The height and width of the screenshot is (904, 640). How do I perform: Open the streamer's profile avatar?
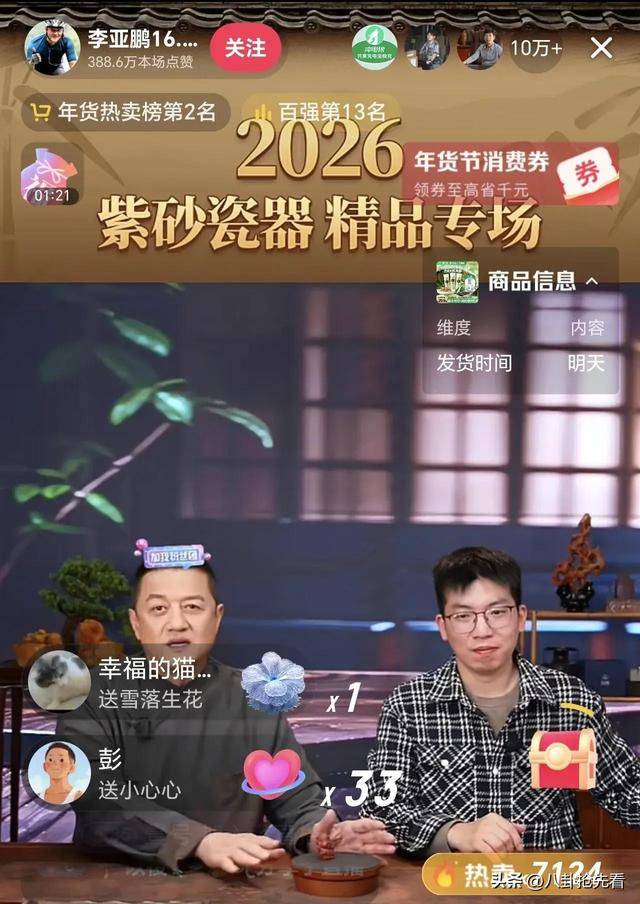coord(52,47)
